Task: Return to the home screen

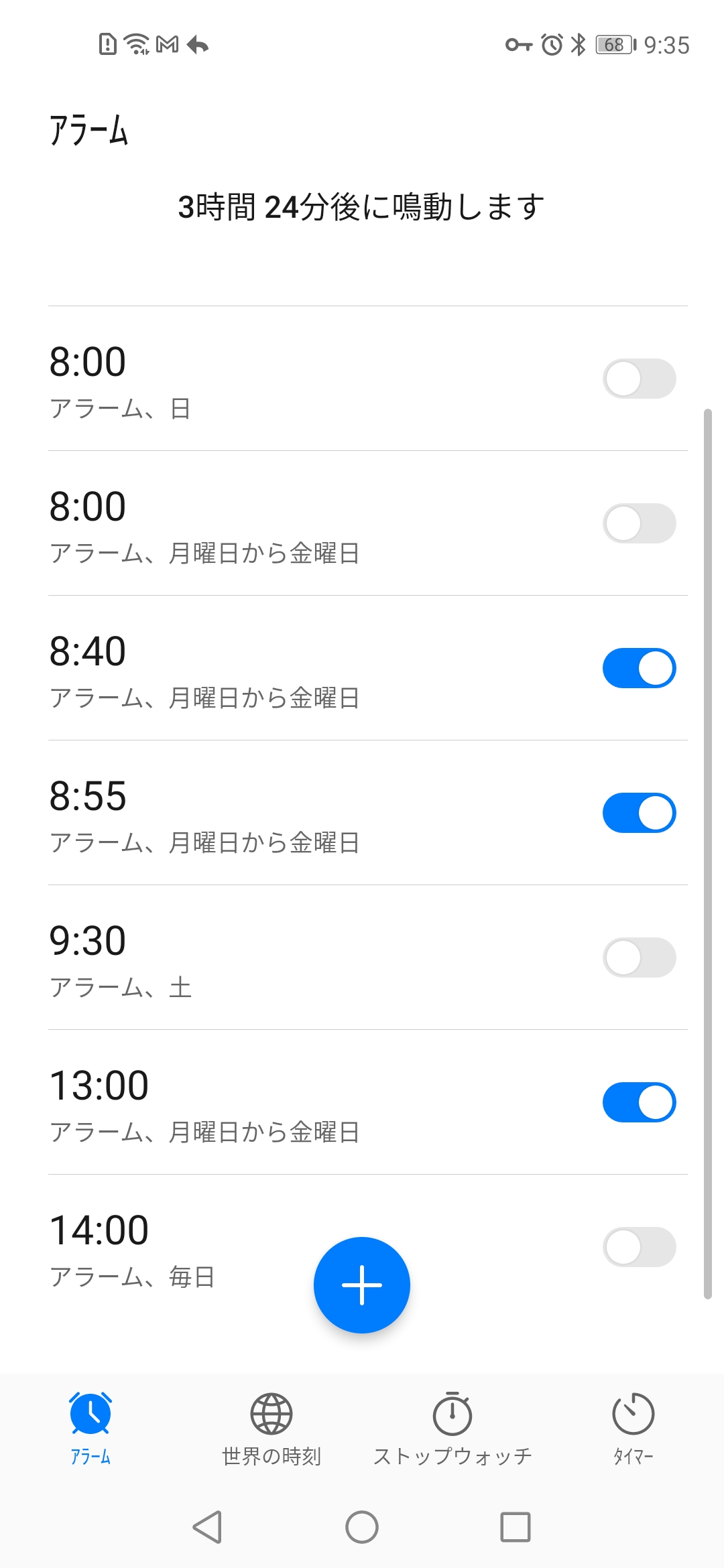Action: point(362,1527)
